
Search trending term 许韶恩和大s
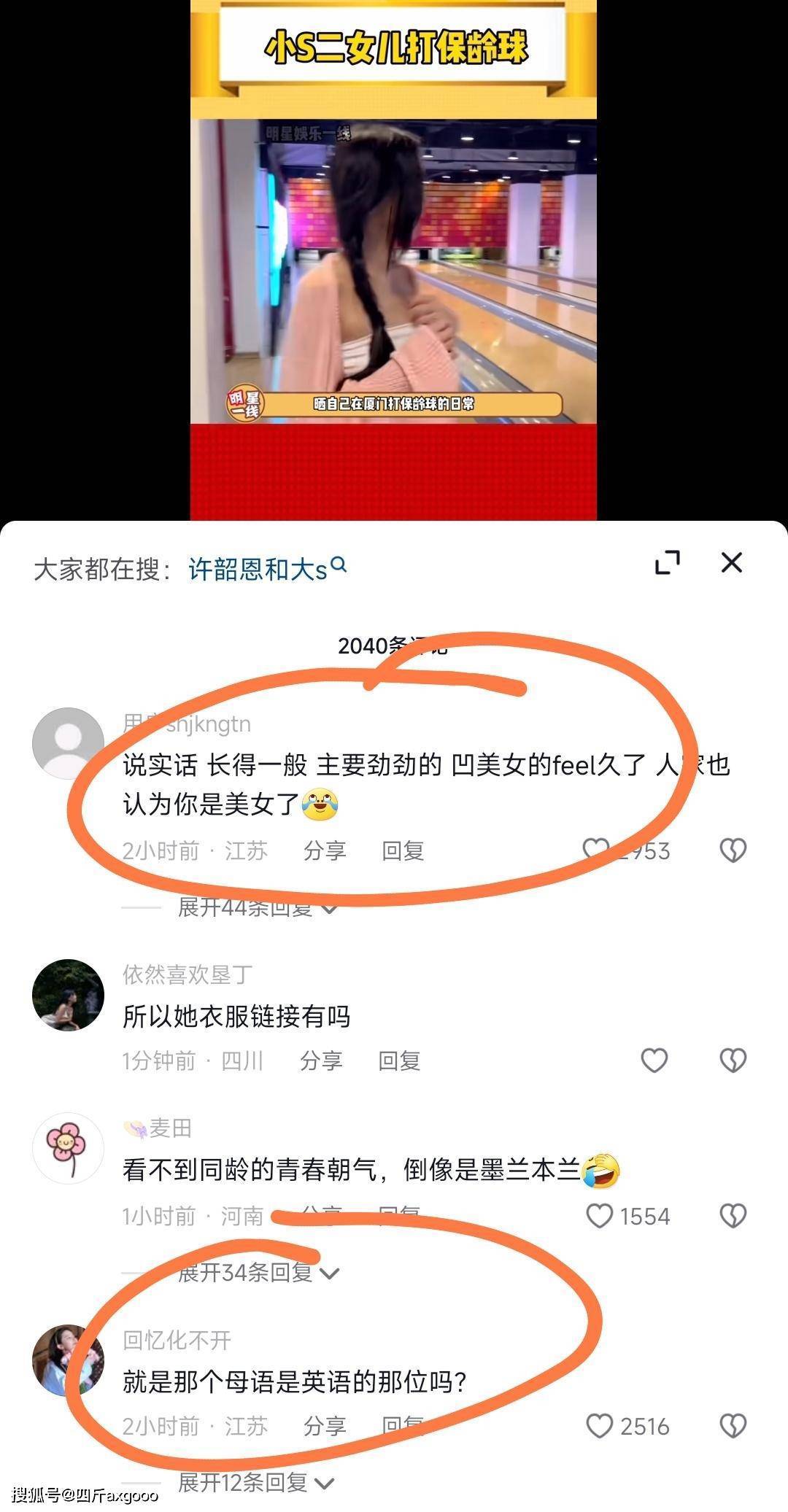267,569
